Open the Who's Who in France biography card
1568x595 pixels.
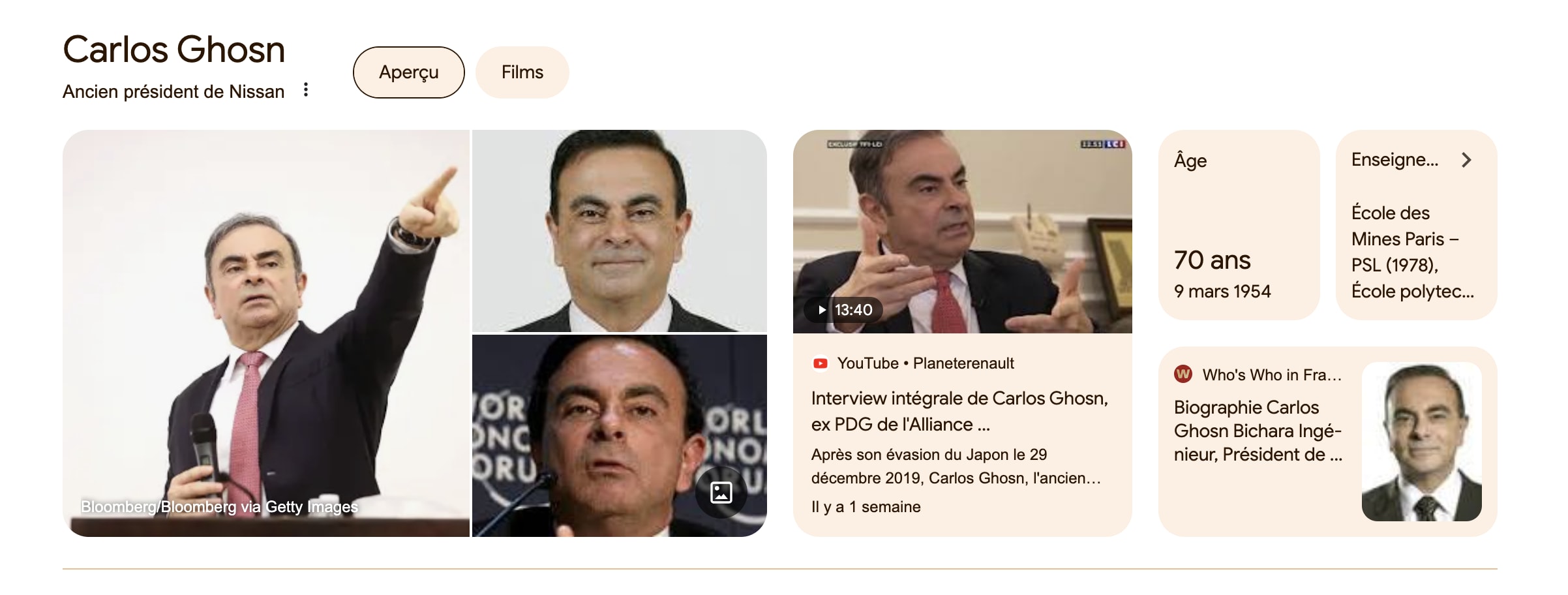point(1259,431)
